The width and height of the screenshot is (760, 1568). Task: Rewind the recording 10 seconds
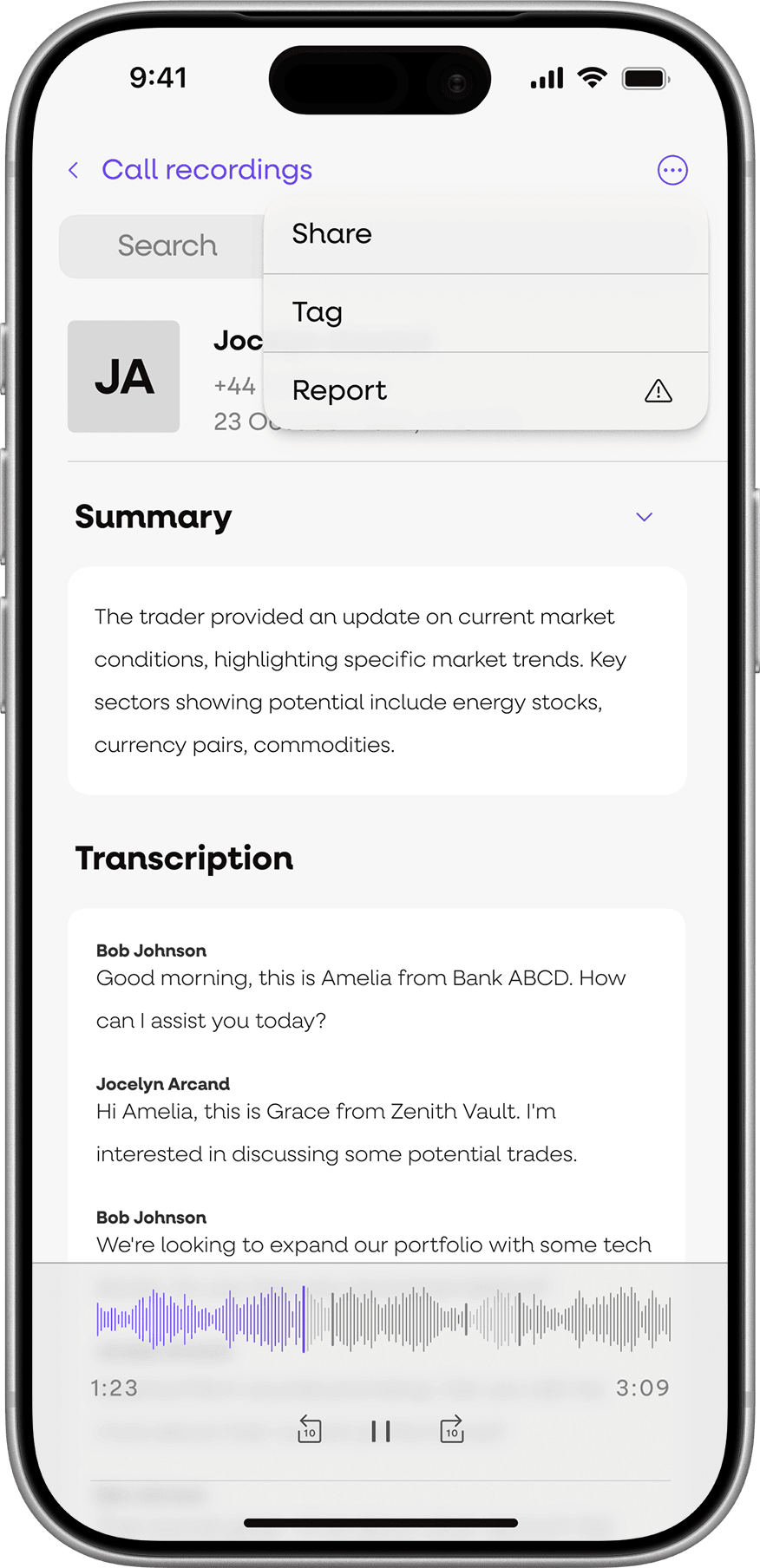click(x=310, y=1429)
